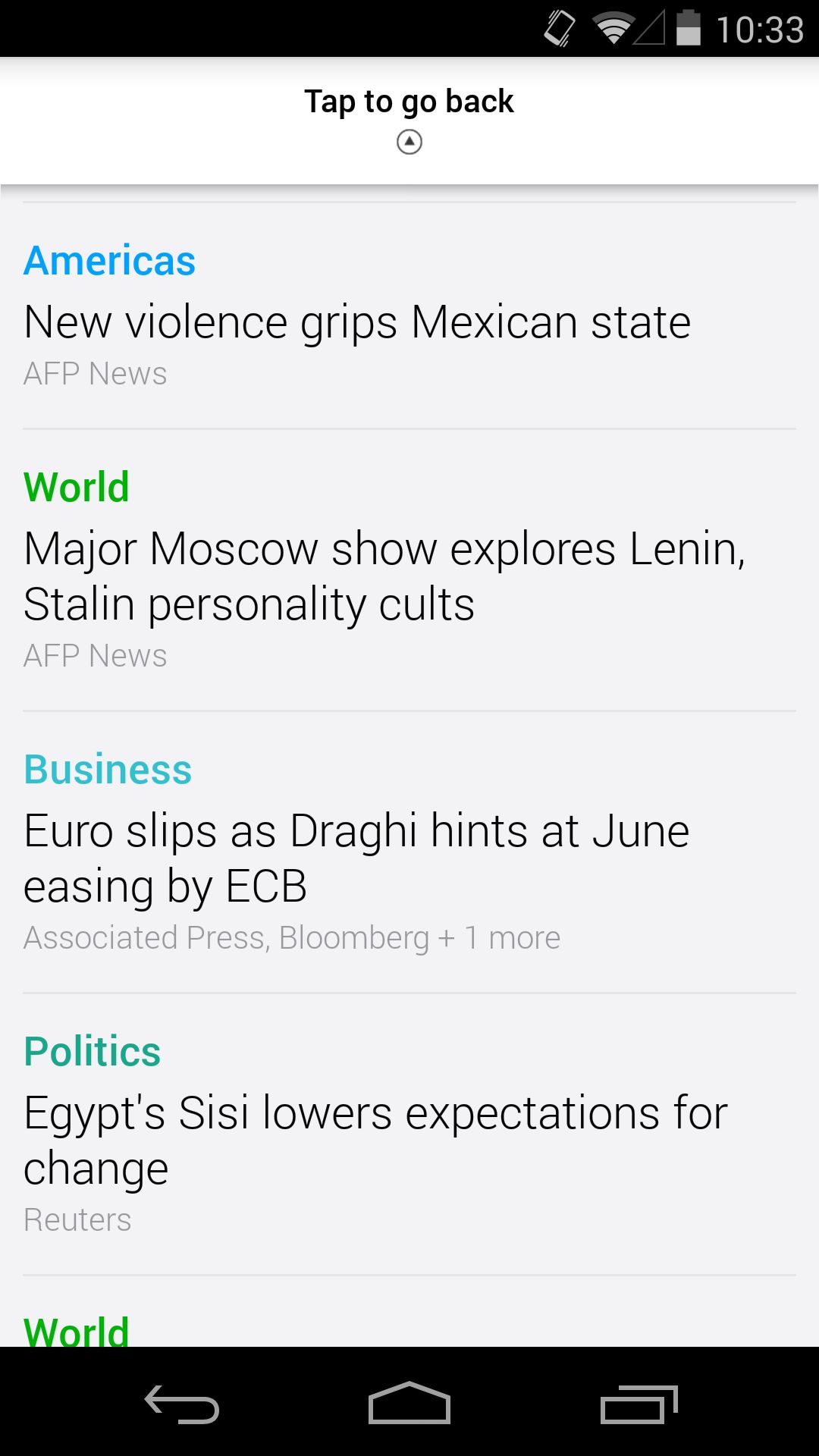Viewport: 819px width, 1456px height.
Task: Go back using the system back button
Action: 182,1404
